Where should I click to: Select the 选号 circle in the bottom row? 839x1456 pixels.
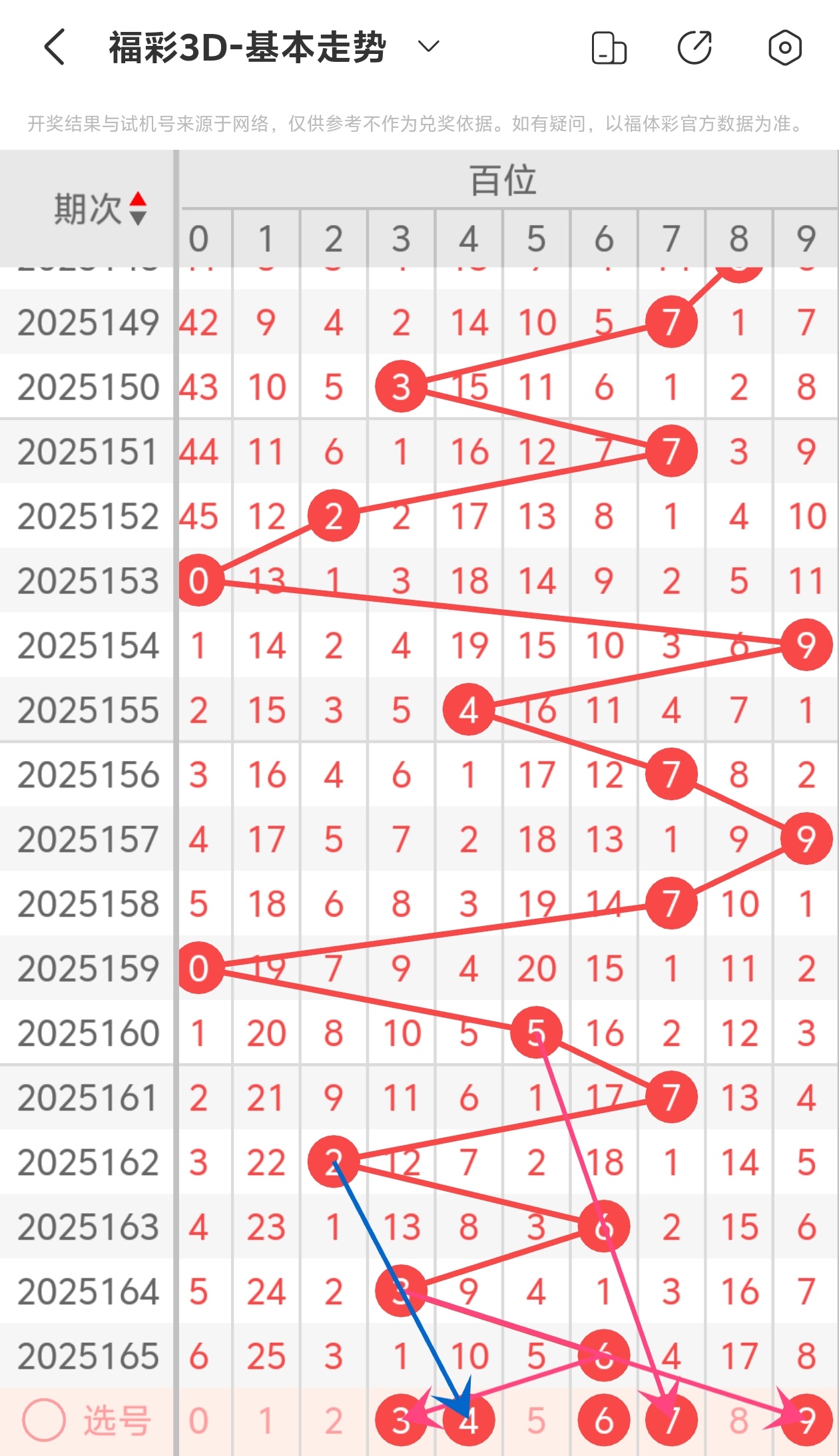(44, 1421)
